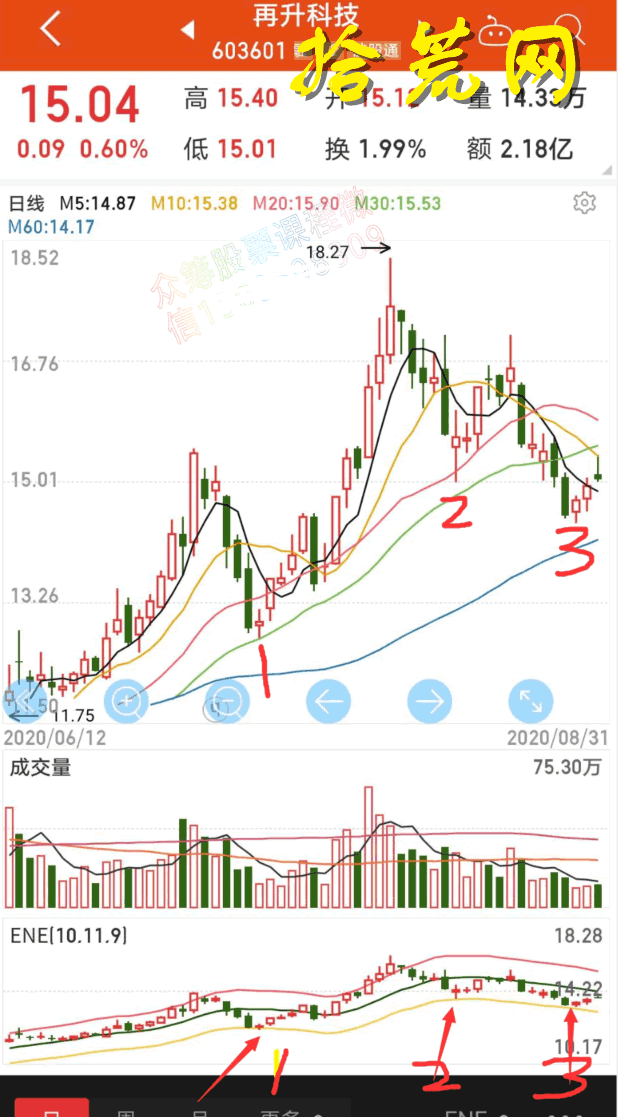
Task: Go back using the top-left arrow
Action: pyautogui.click(x=51, y=30)
